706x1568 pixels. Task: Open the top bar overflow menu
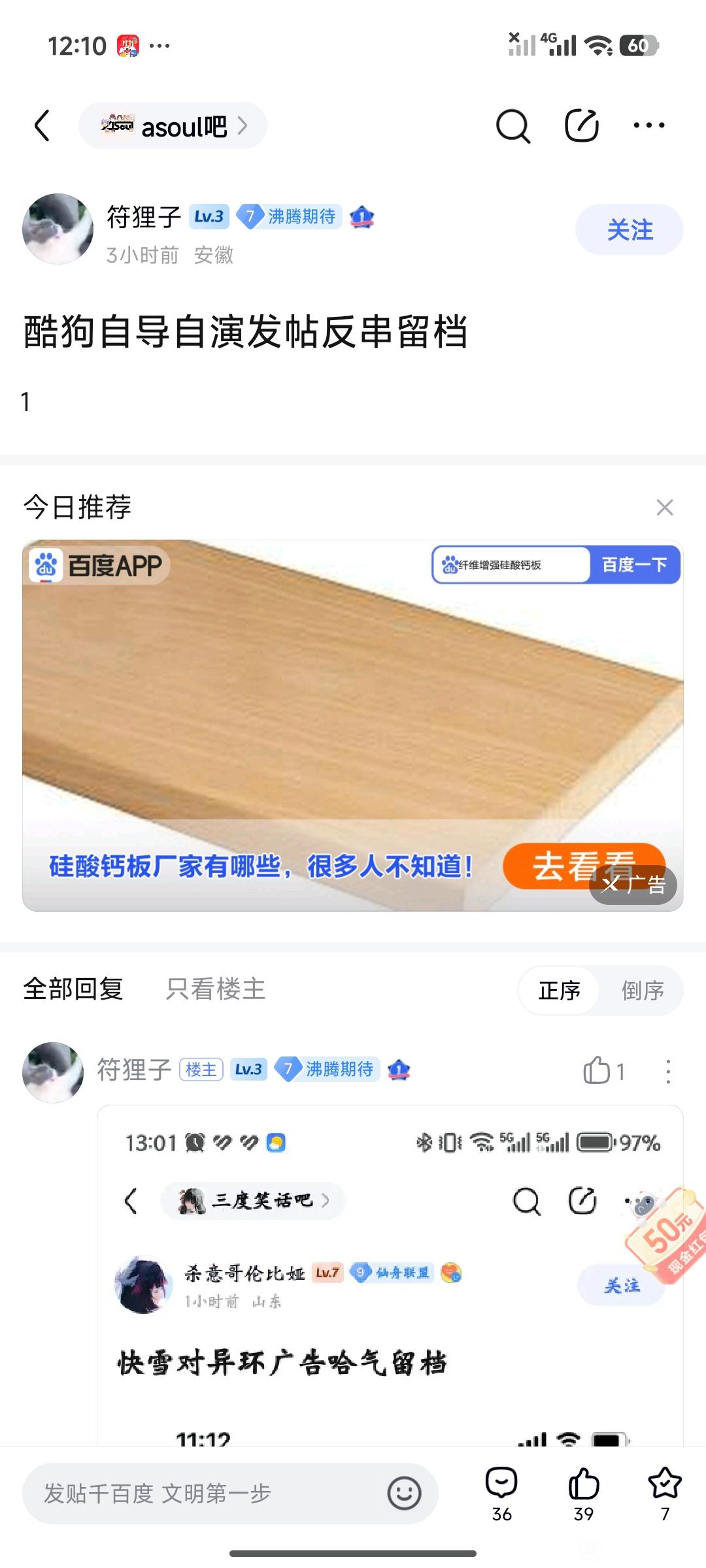coord(649,125)
